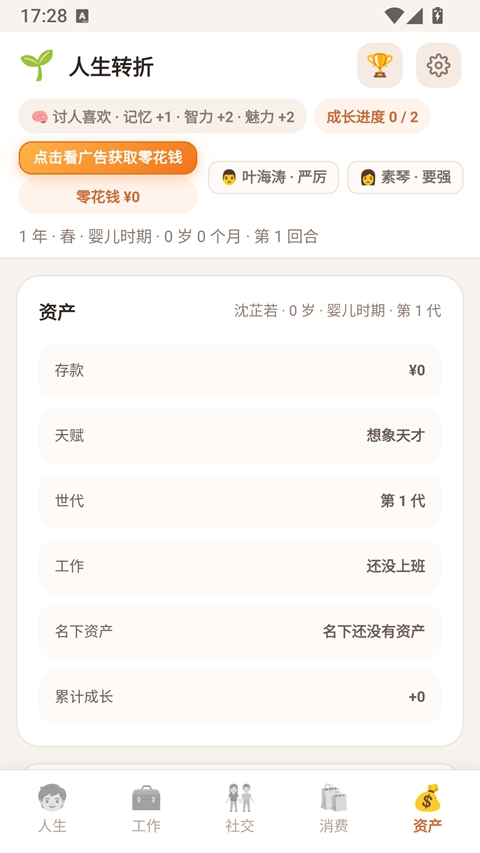Switch to the 工作 tab
The image size is (480, 853).
point(146,809)
